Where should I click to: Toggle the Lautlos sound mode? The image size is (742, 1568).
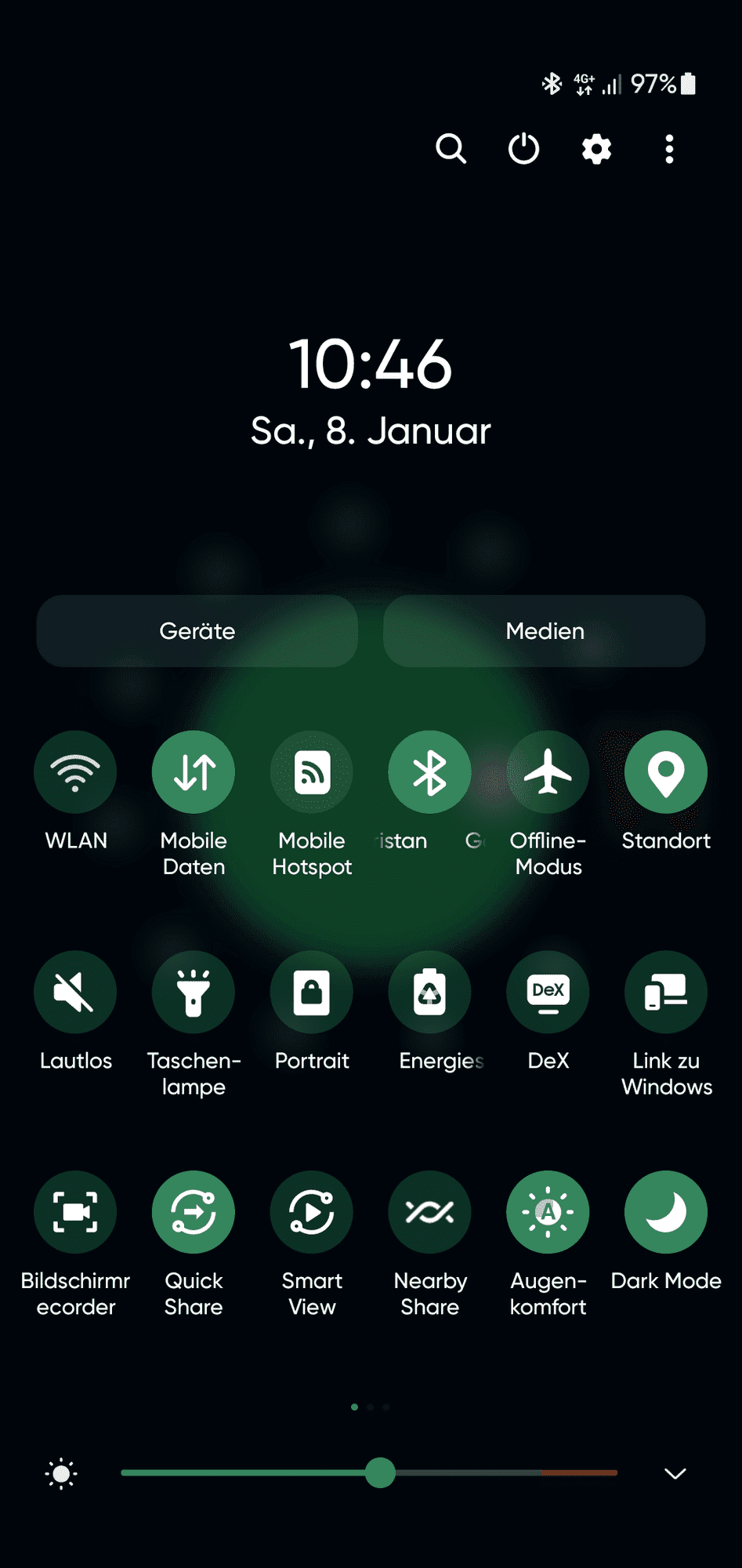point(75,993)
